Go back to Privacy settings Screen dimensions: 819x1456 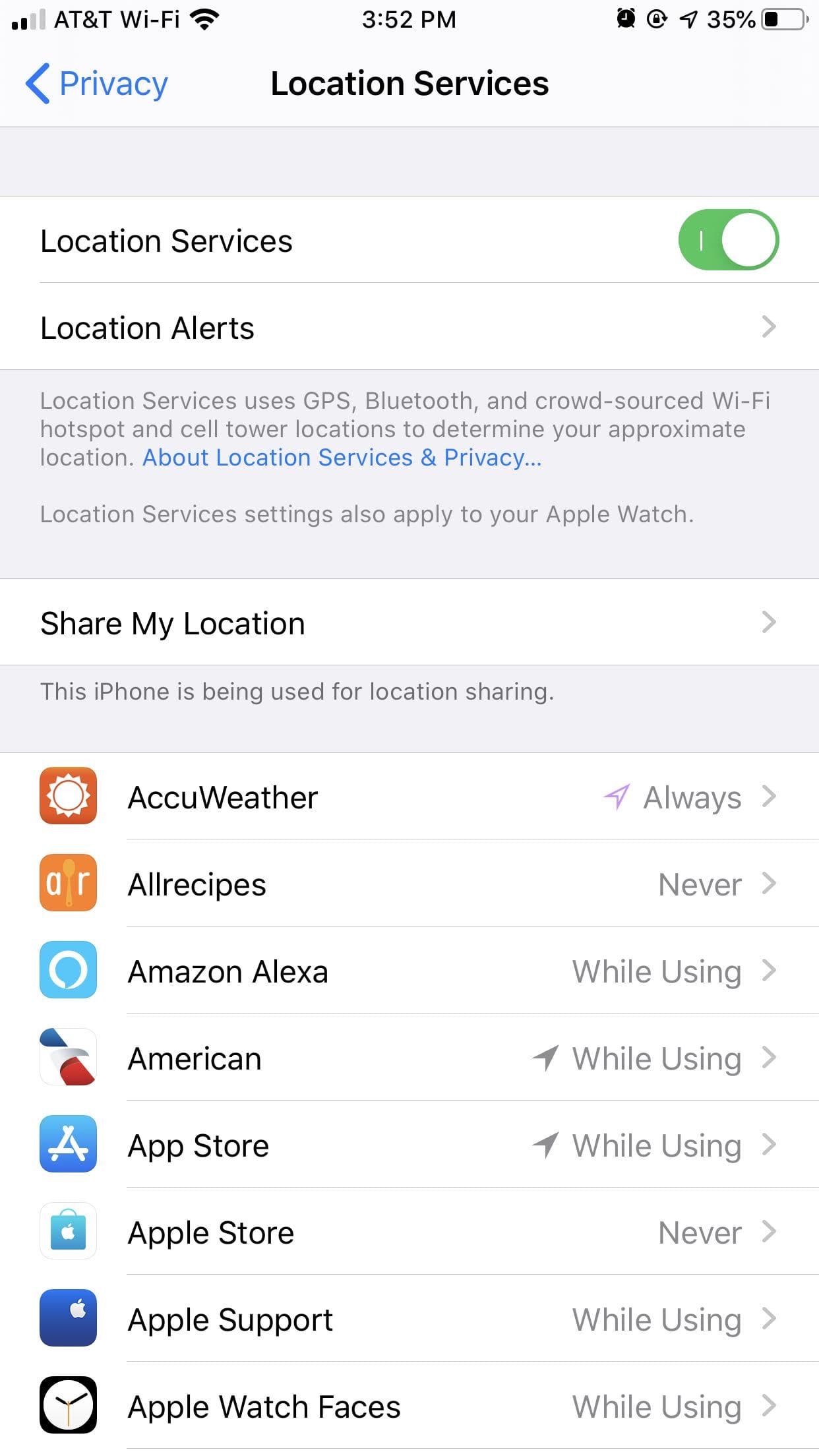pos(96,84)
